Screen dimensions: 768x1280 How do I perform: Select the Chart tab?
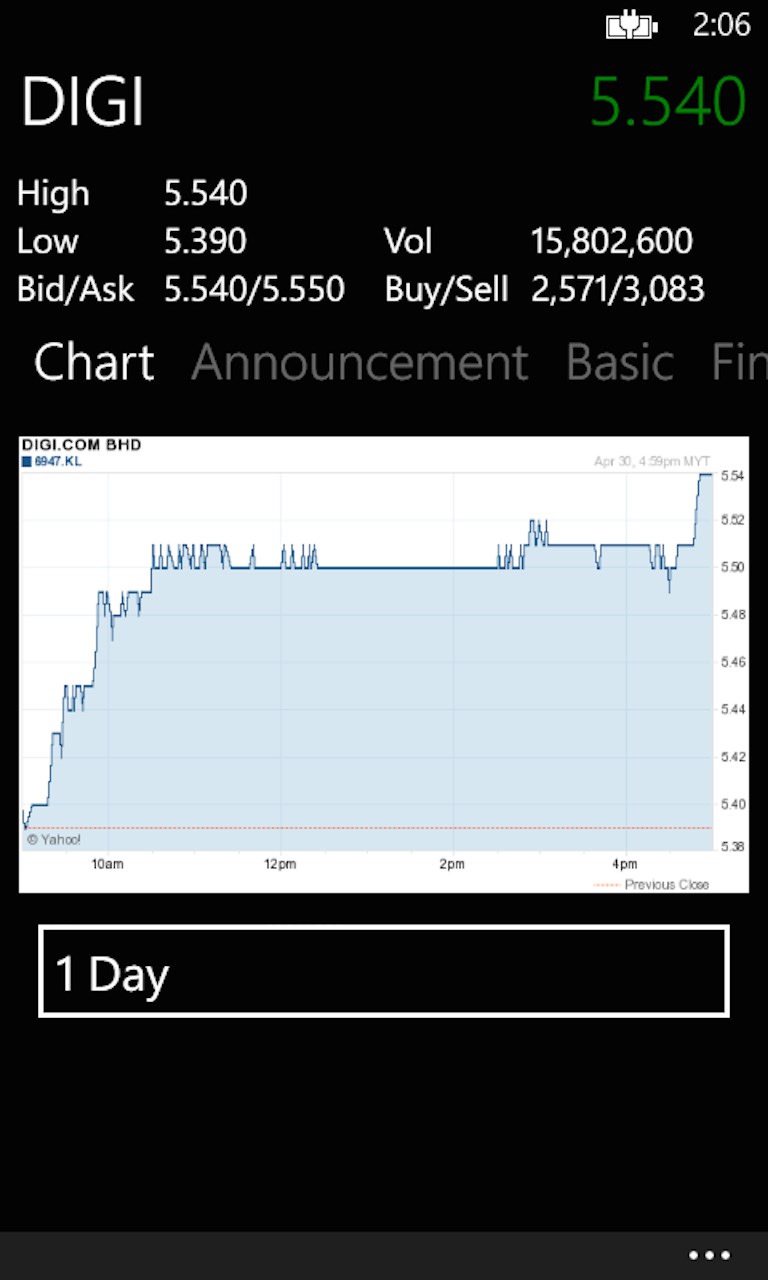coord(94,362)
